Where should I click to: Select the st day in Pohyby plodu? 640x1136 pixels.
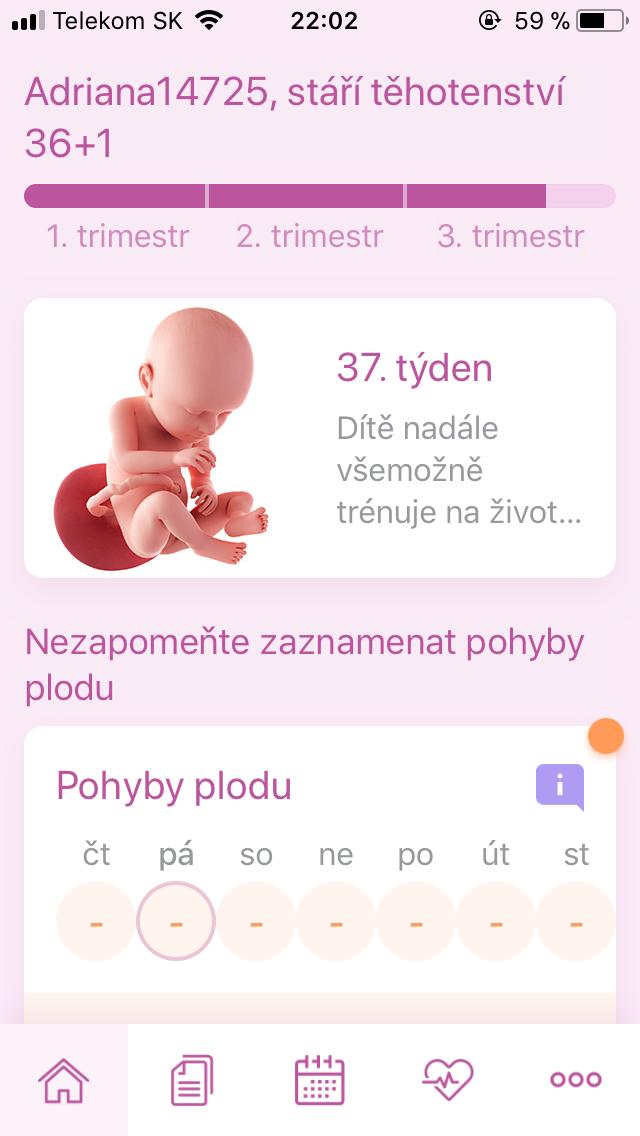[576, 921]
